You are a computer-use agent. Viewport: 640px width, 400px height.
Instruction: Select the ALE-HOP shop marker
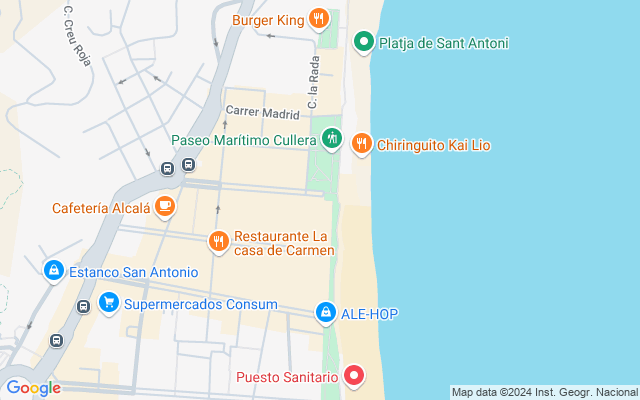(325, 314)
